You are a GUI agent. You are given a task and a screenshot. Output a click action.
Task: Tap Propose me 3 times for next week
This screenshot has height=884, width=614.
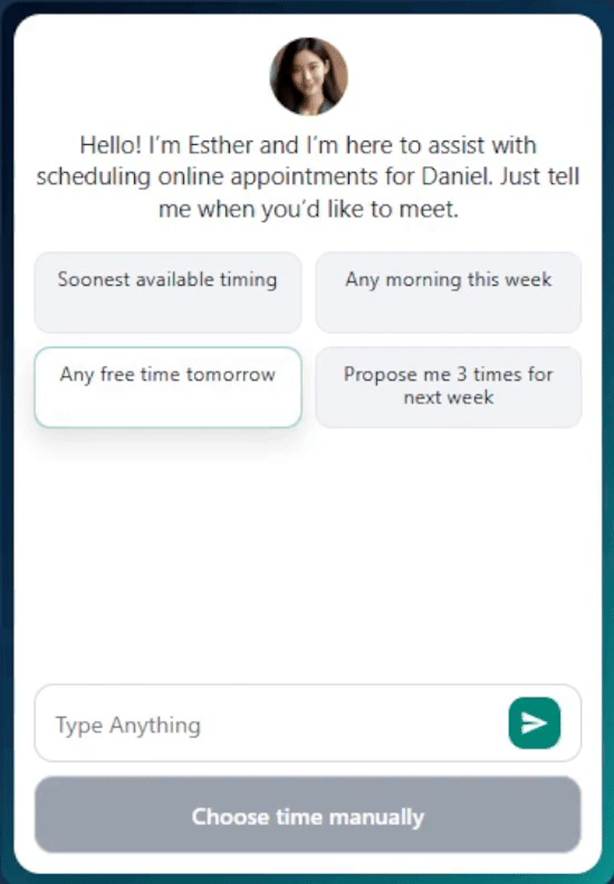pyautogui.click(x=448, y=386)
